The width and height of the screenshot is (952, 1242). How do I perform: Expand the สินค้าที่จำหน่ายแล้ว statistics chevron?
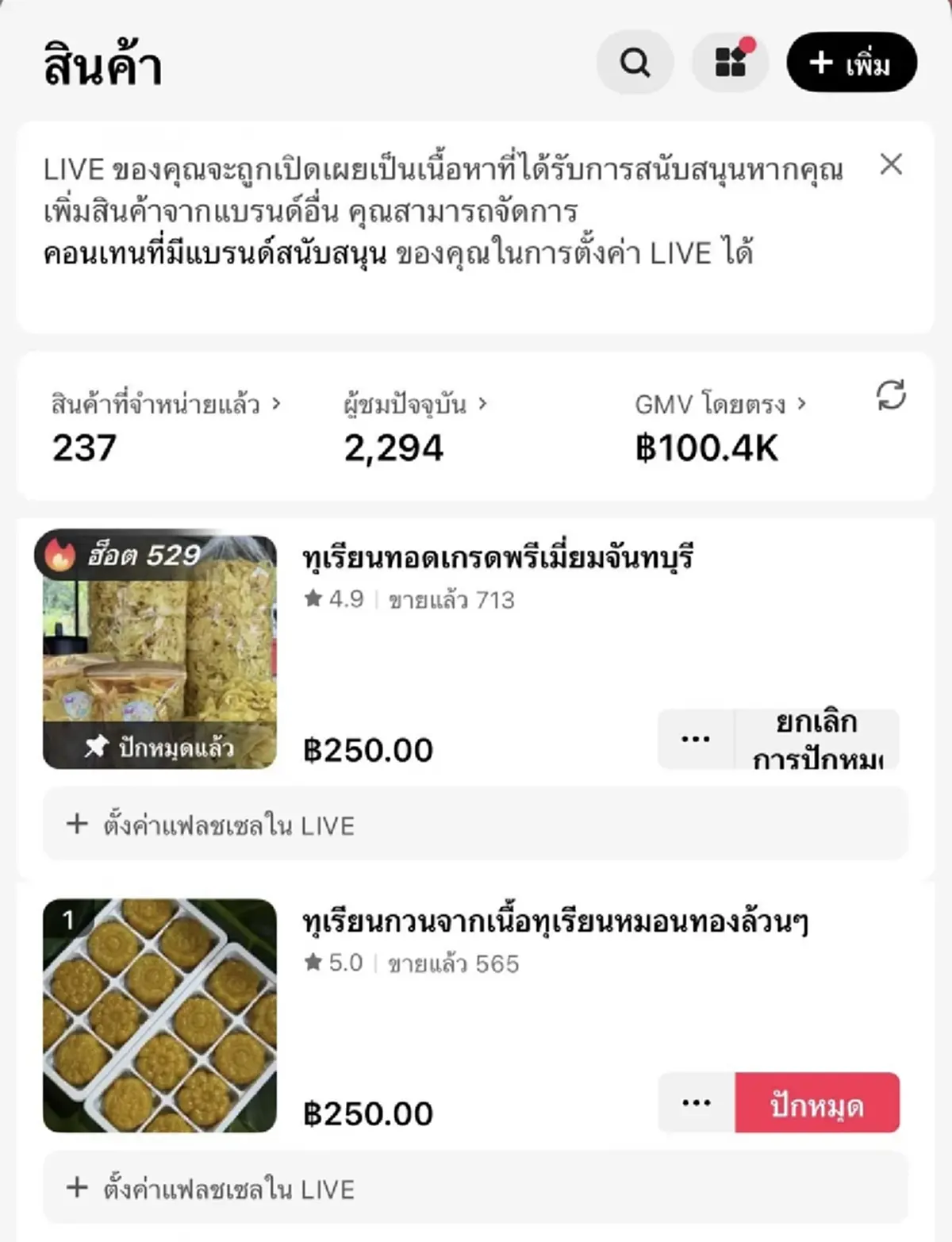(x=275, y=403)
